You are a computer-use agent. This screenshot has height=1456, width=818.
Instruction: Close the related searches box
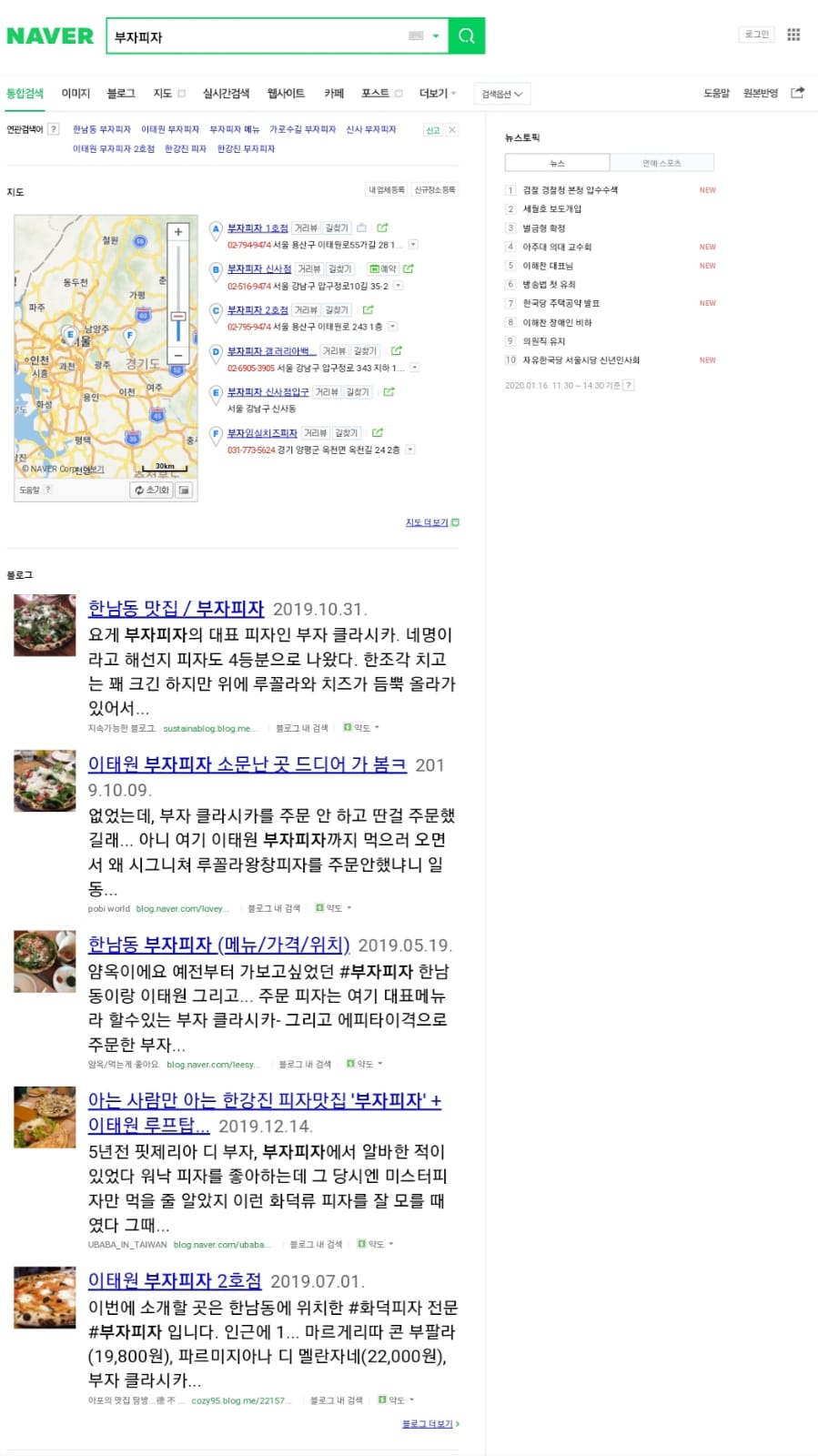[452, 130]
